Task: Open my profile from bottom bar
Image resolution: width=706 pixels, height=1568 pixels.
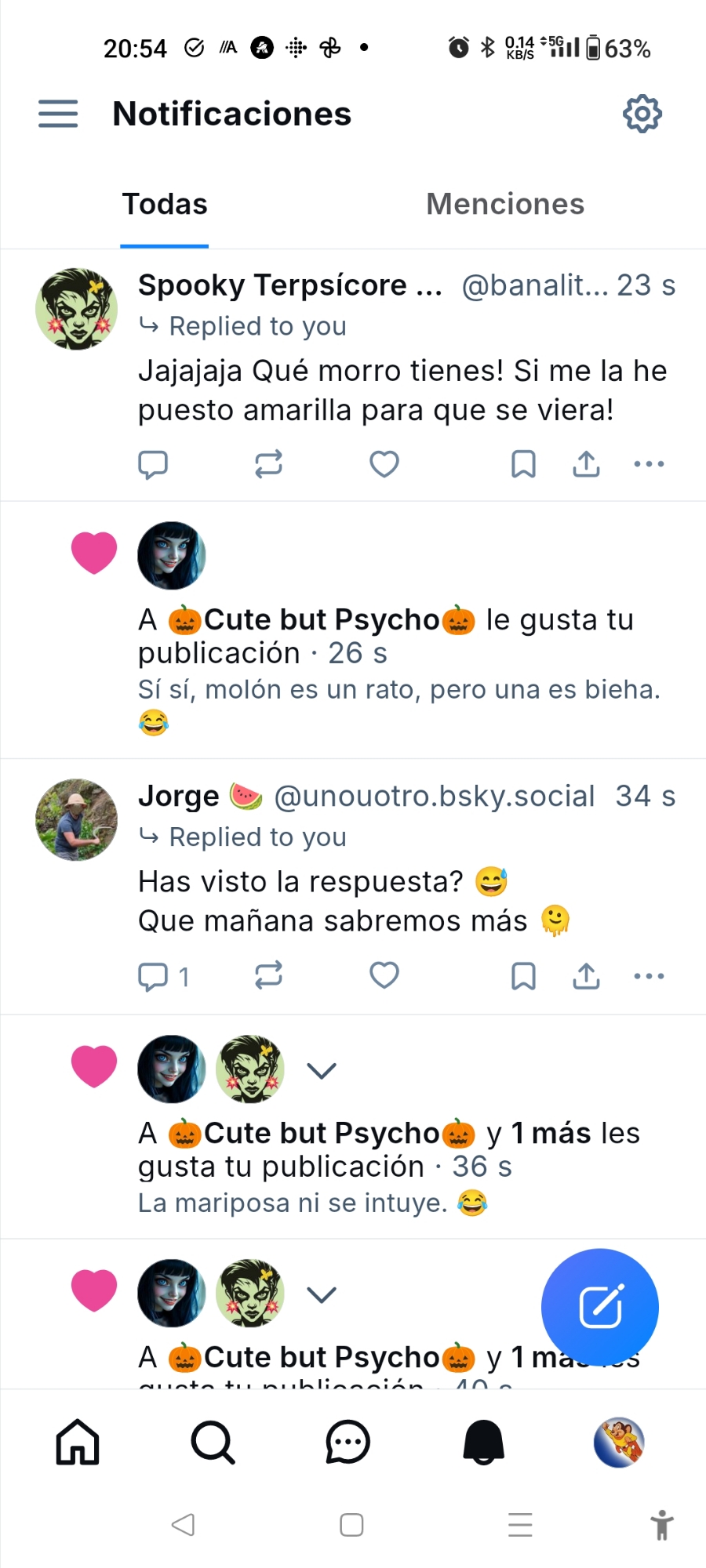Action: click(619, 1442)
